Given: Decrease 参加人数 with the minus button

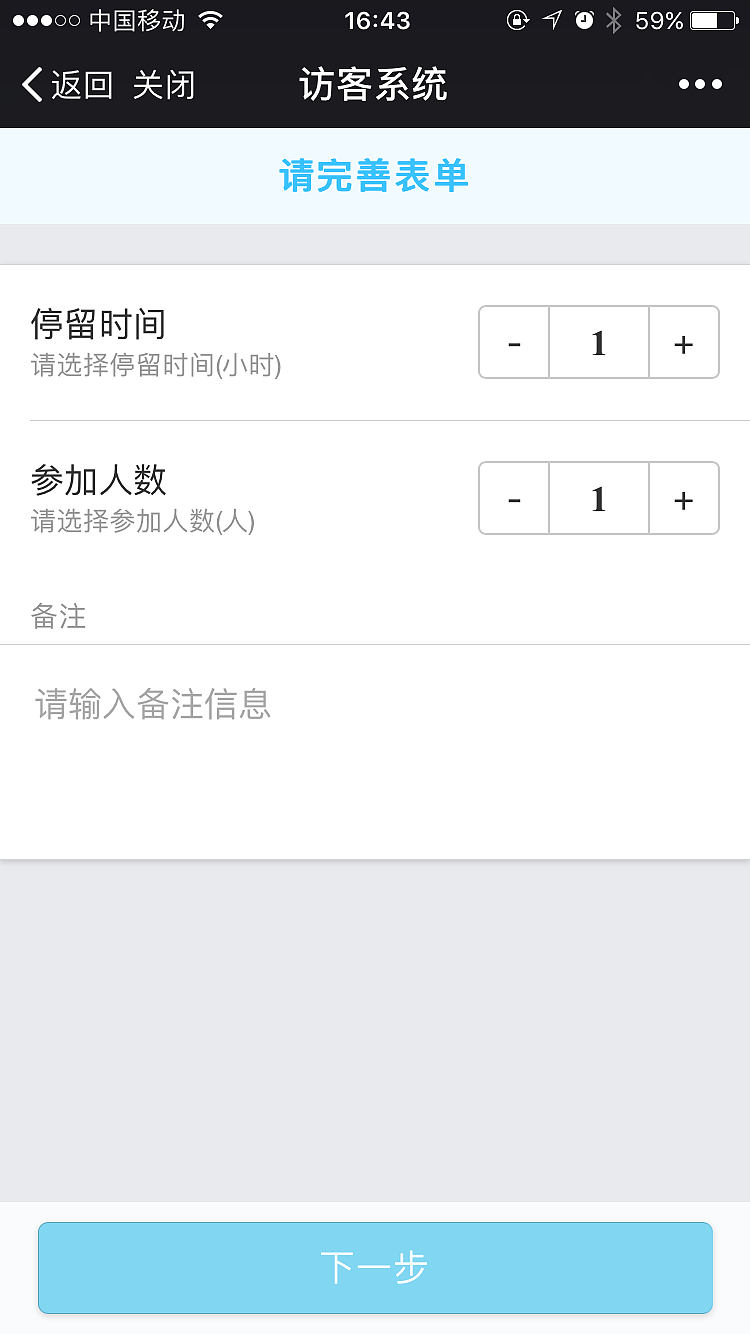Looking at the screenshot, I should point(513,498).
